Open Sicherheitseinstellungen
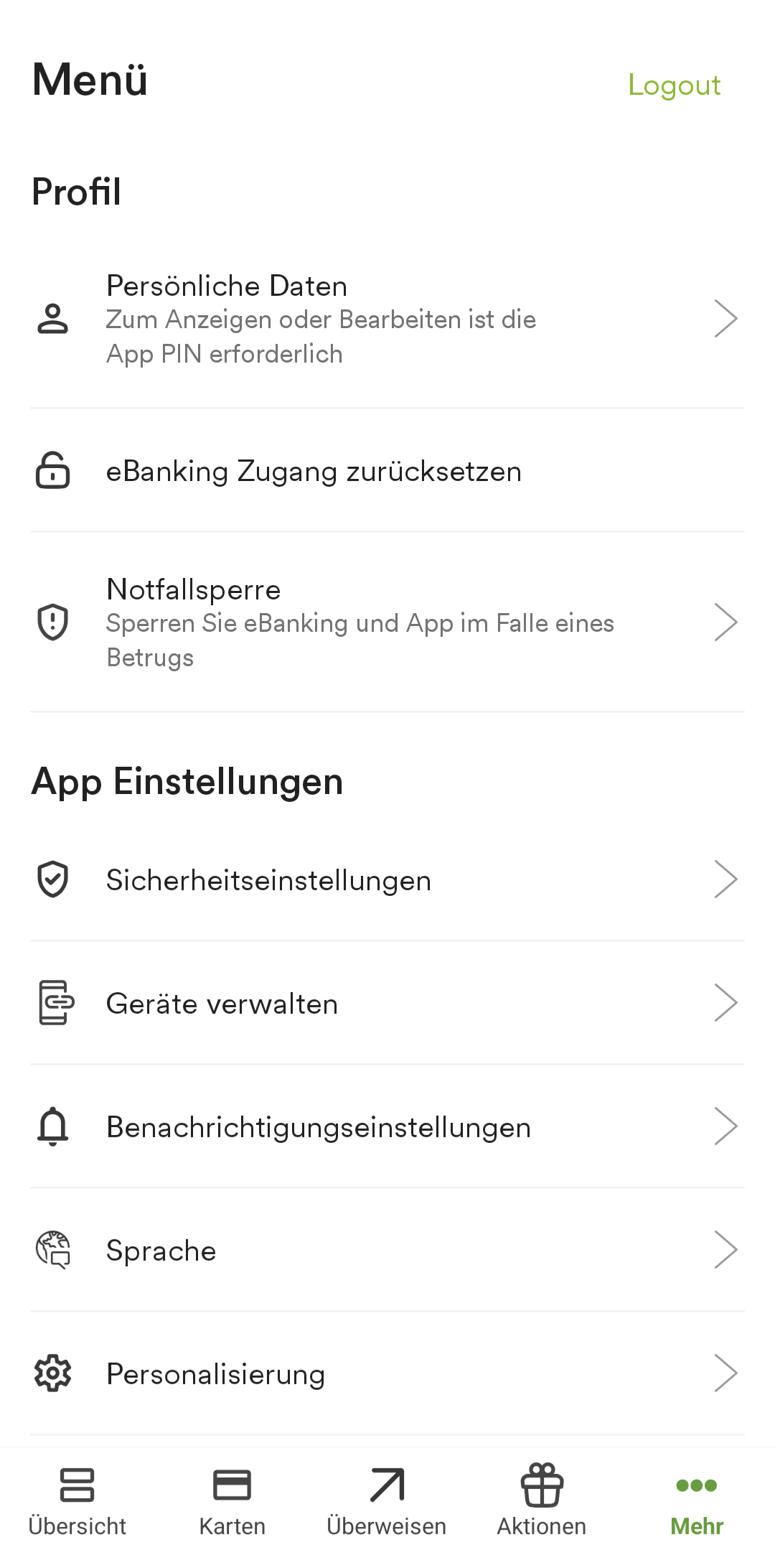This screenshot has width=775, height=1568. [387, 880]
